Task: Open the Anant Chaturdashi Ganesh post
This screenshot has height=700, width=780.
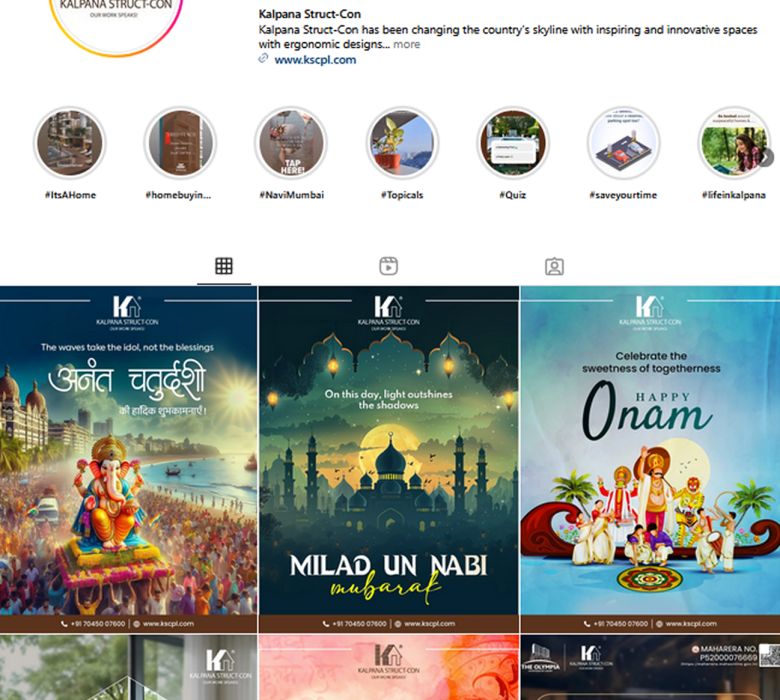Action: coord(128,460)
